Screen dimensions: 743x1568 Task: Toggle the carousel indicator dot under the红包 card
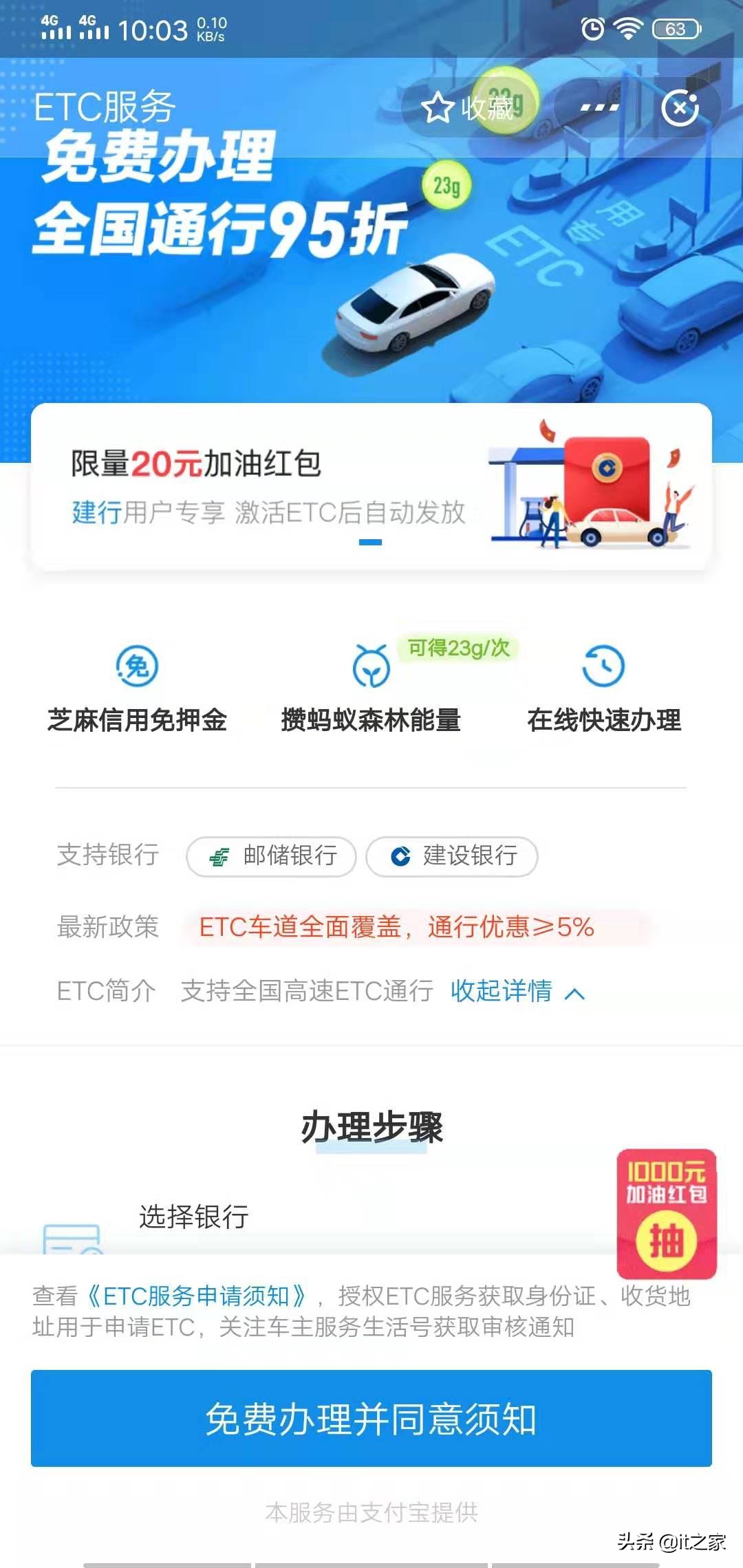point(371,543)
